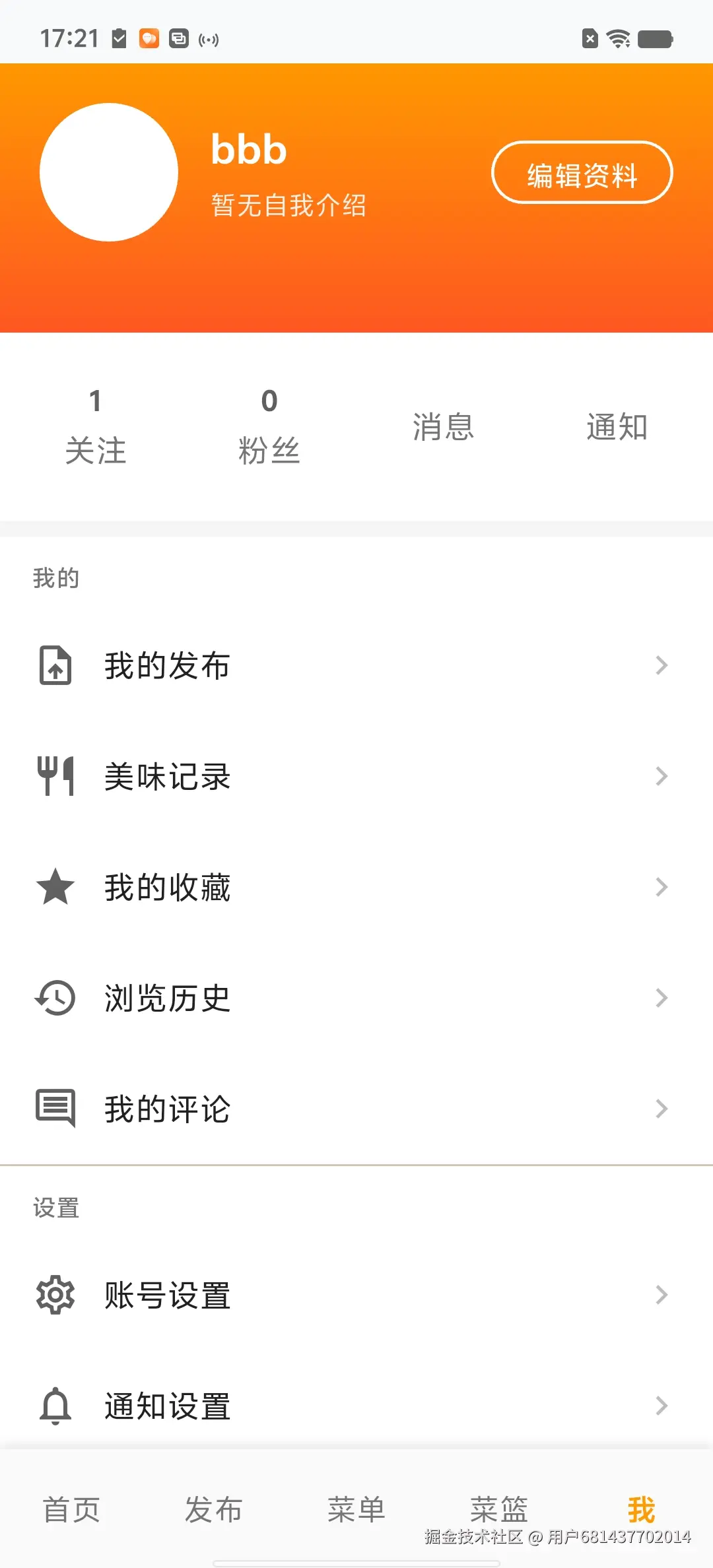713x1568 pixels.
Task: Open 我的发布 via its upload document icon
Action: click(x=55, y=665)
